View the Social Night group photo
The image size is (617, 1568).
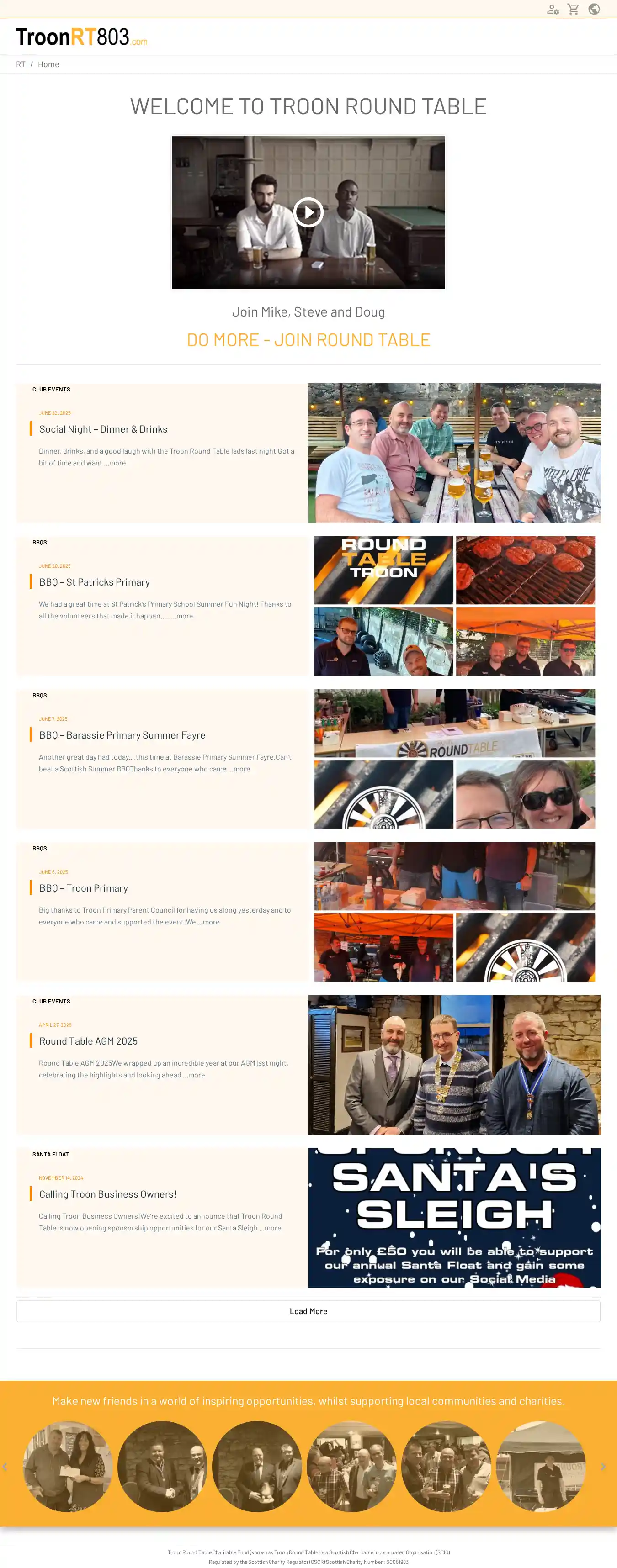click(454, 453)
